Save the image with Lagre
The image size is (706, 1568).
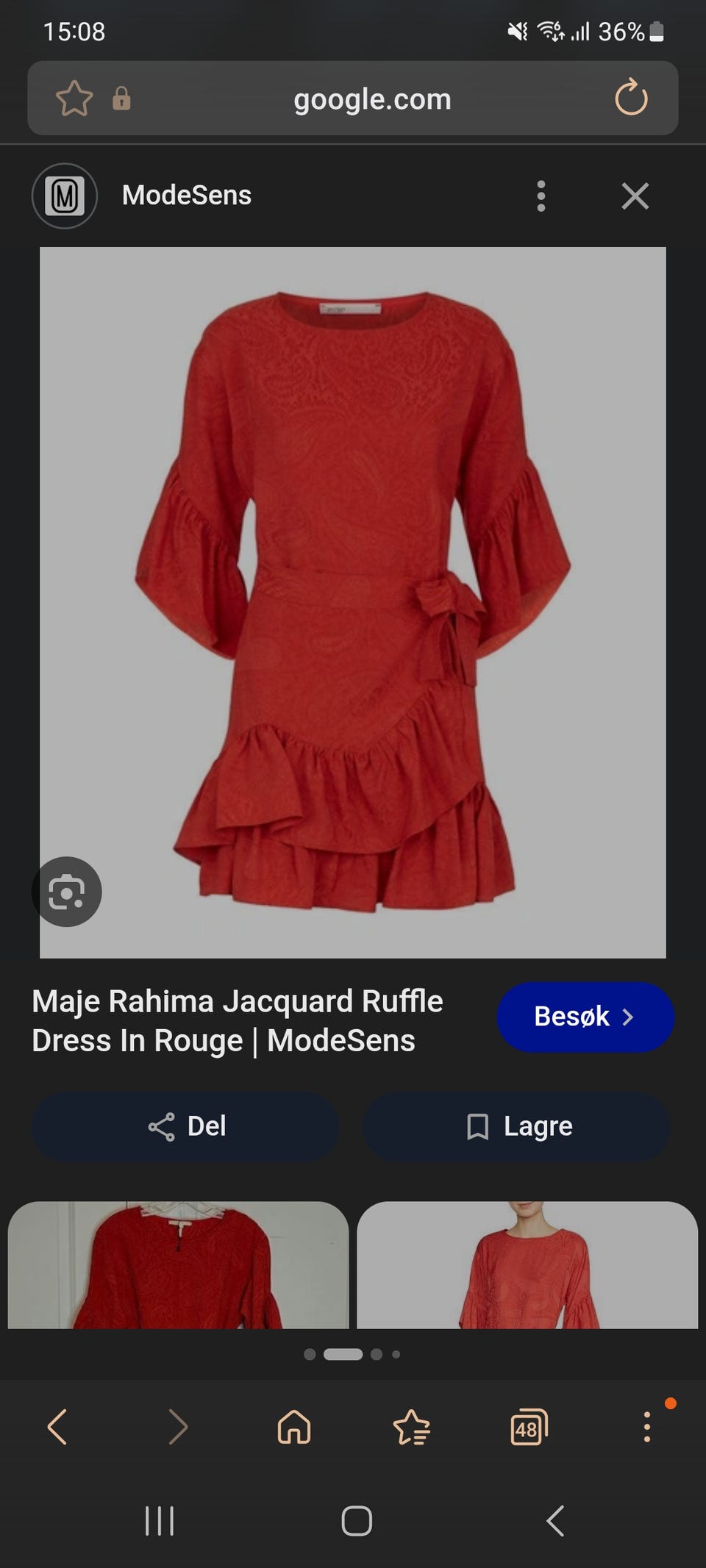coord(516,1126)
